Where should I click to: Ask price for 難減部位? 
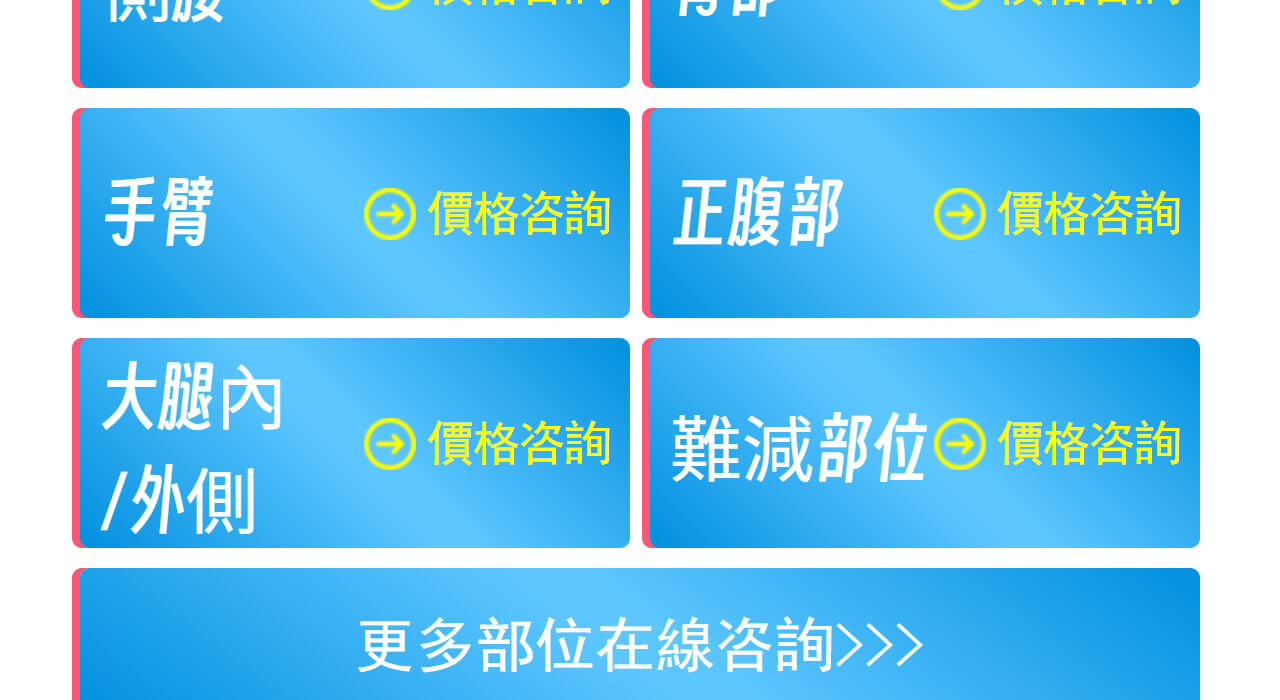[1058, 444]
